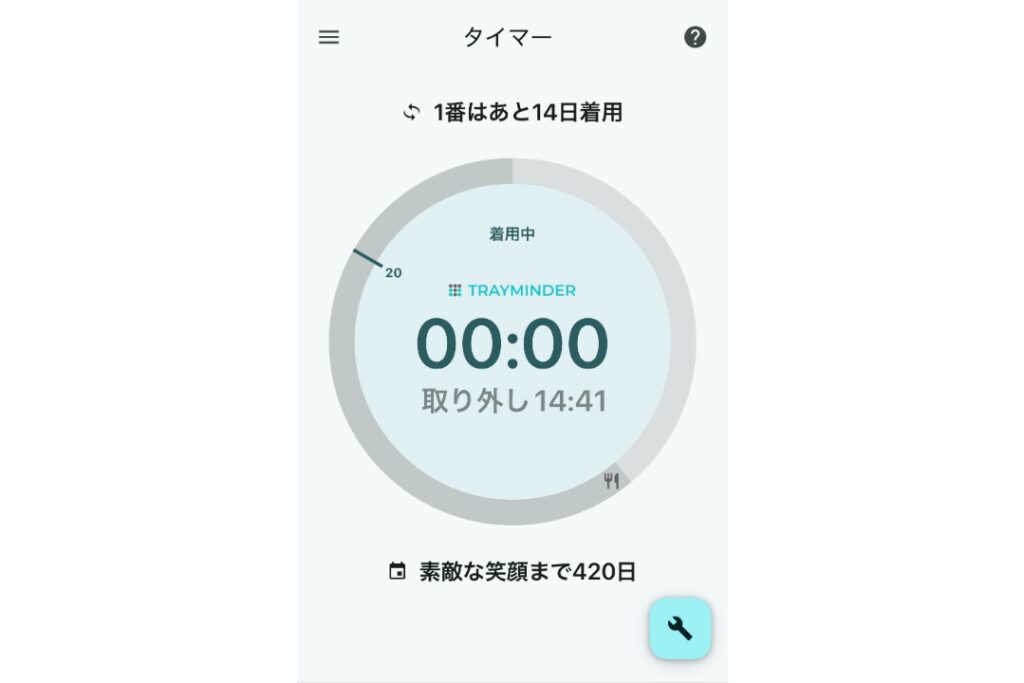This screenshot has width=1024, height=683.
Task: Open the hamburger drawer menu
Action: (329, 37)
